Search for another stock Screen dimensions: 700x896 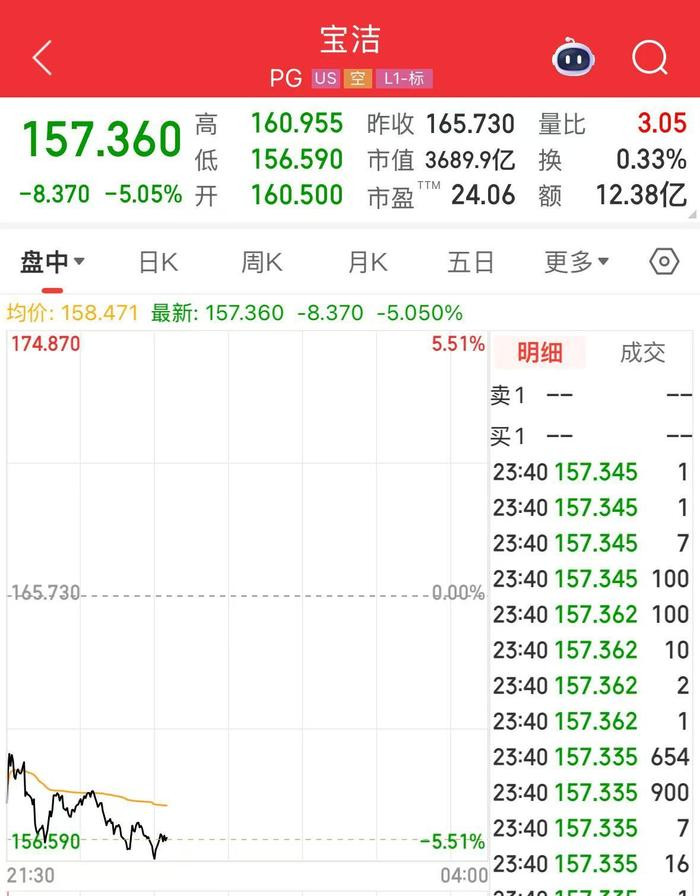coord(650,57)
